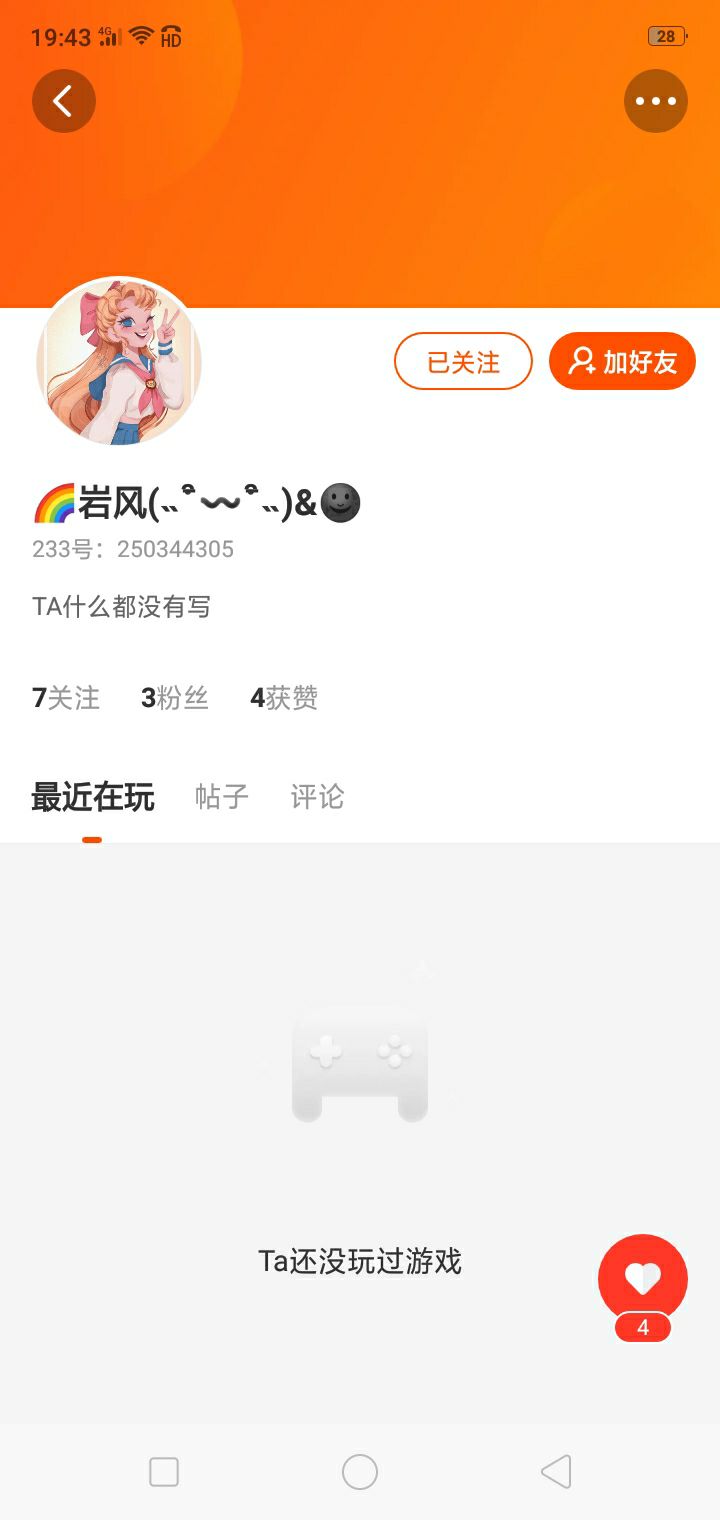The image size is (720, 1520).
Task: View the 7 关注 following list
Action: 66,698
